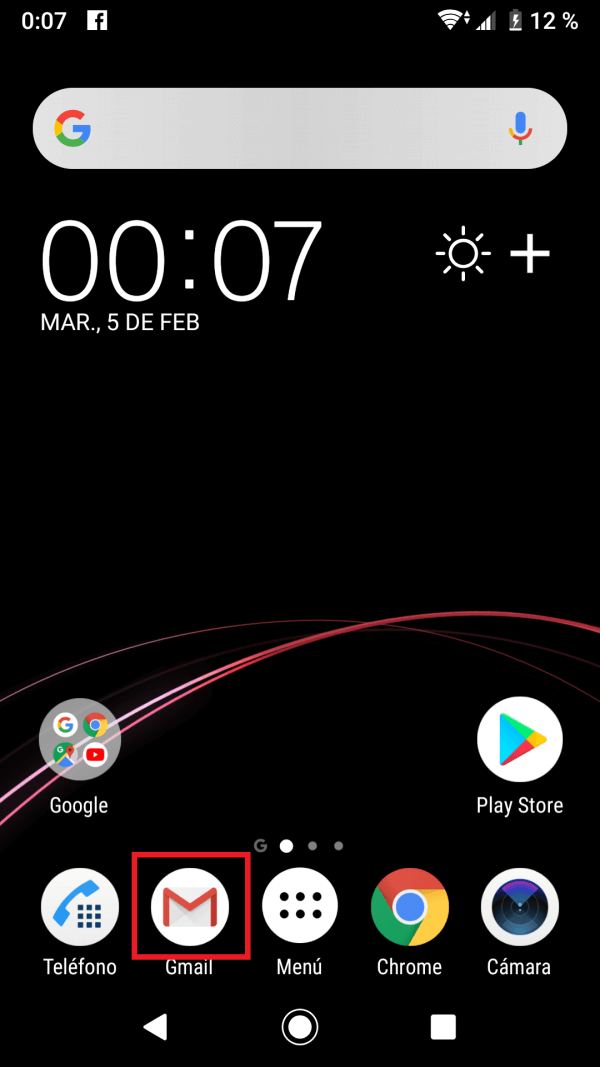Start voice search with the microphone

pos(519,128)
